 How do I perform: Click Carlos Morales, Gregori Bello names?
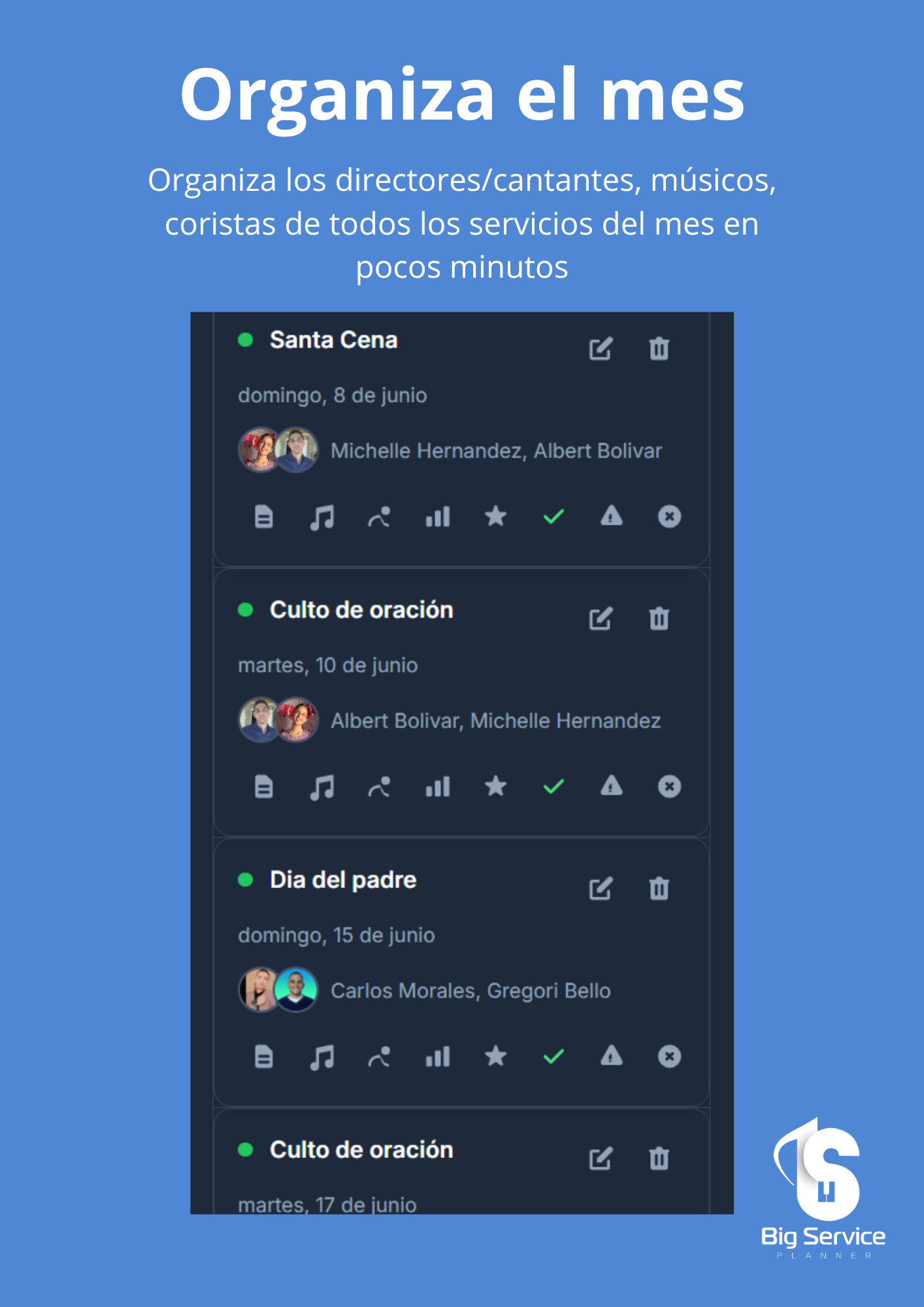point(470,991)
